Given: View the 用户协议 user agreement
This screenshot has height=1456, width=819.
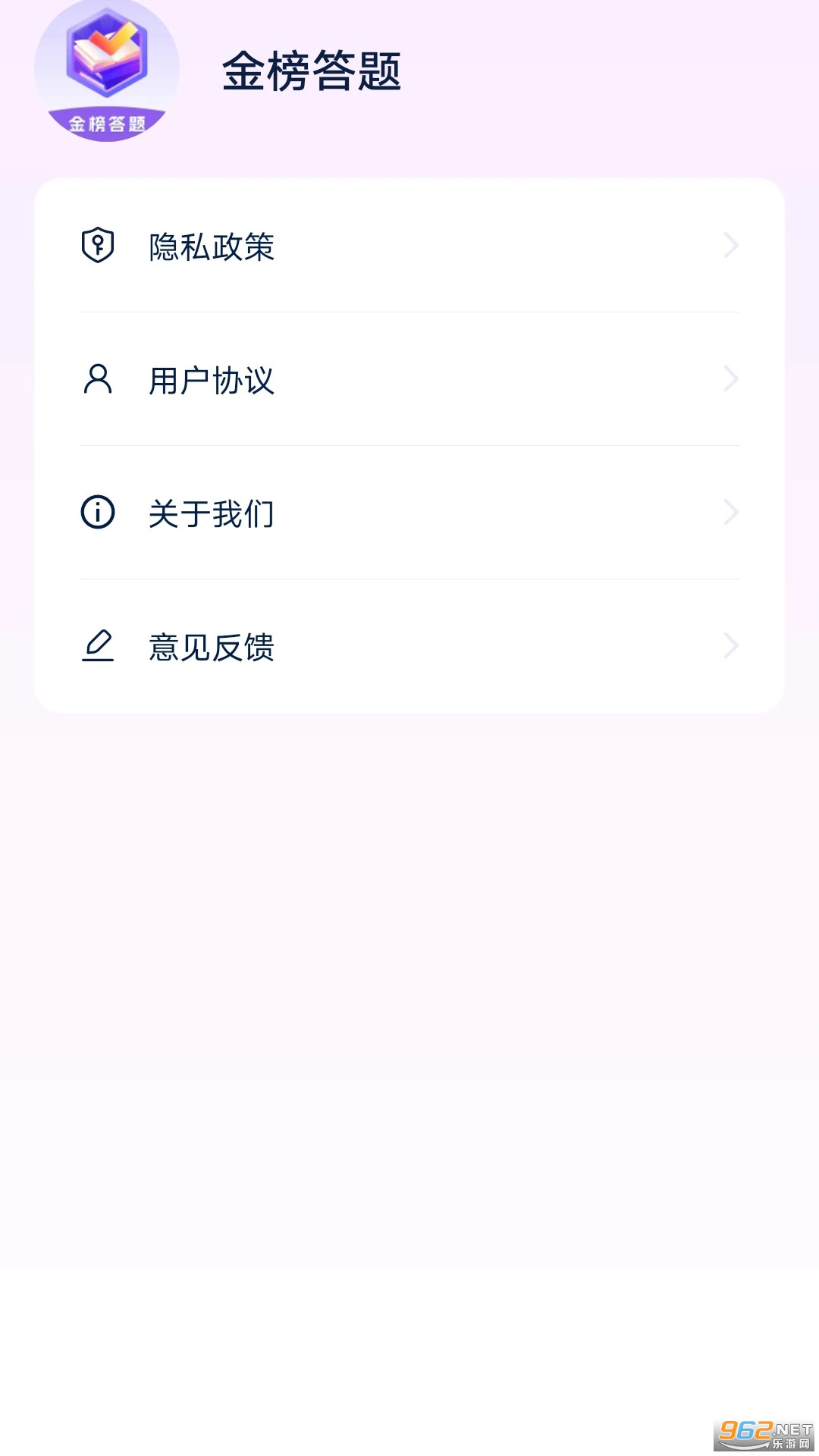Looking at the screenshot, I should pyautogui.click(x=212, y=381).
